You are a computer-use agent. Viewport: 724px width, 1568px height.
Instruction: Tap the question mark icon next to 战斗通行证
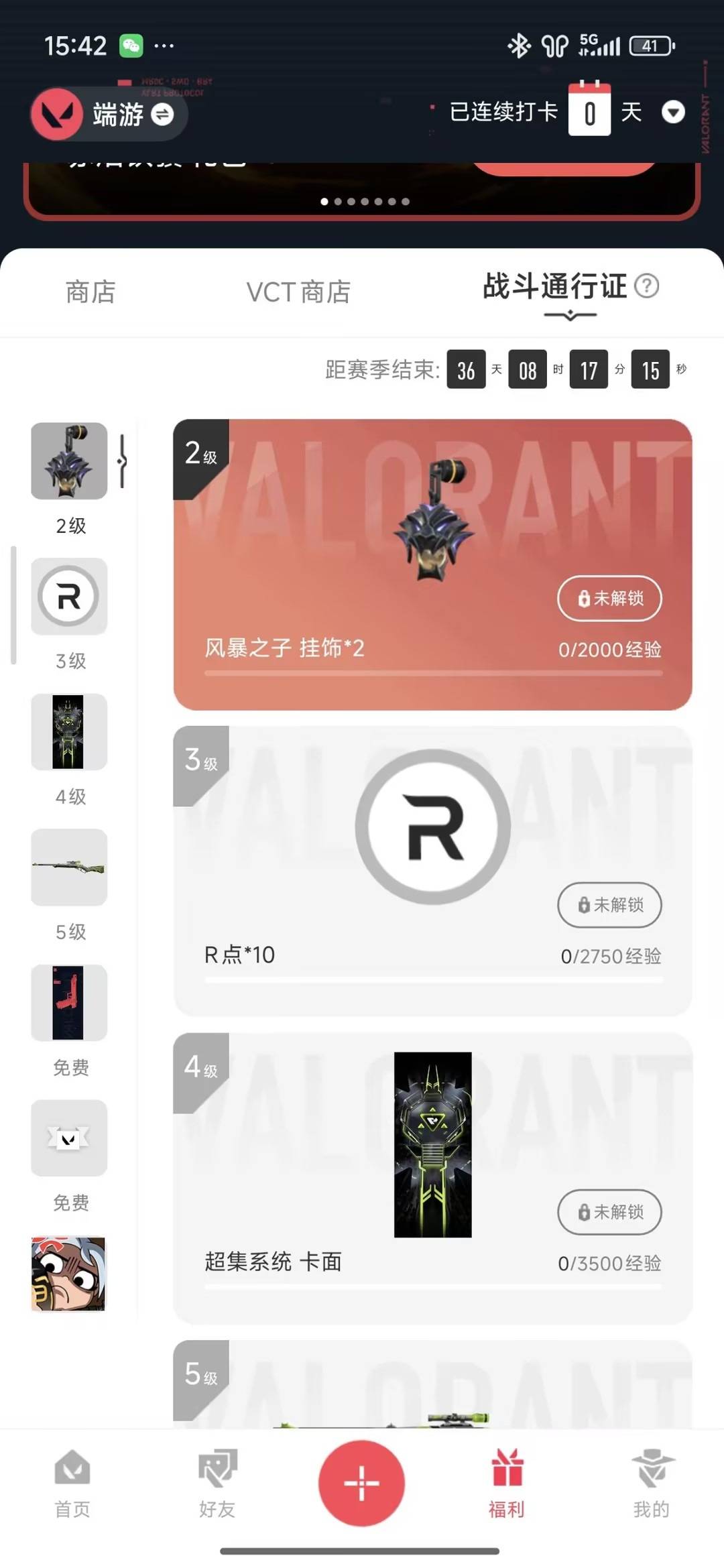click(x=646, y=287)
